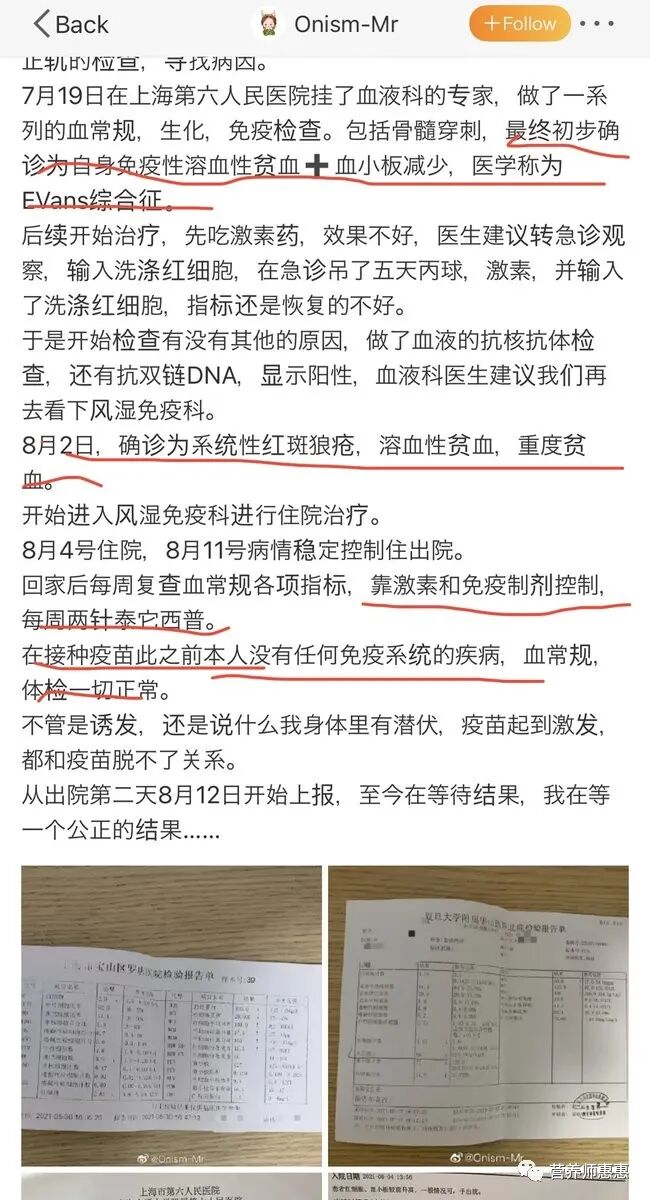Follow the user Onism-Mr
The image size is (650, 1200).
coord(520,23)
